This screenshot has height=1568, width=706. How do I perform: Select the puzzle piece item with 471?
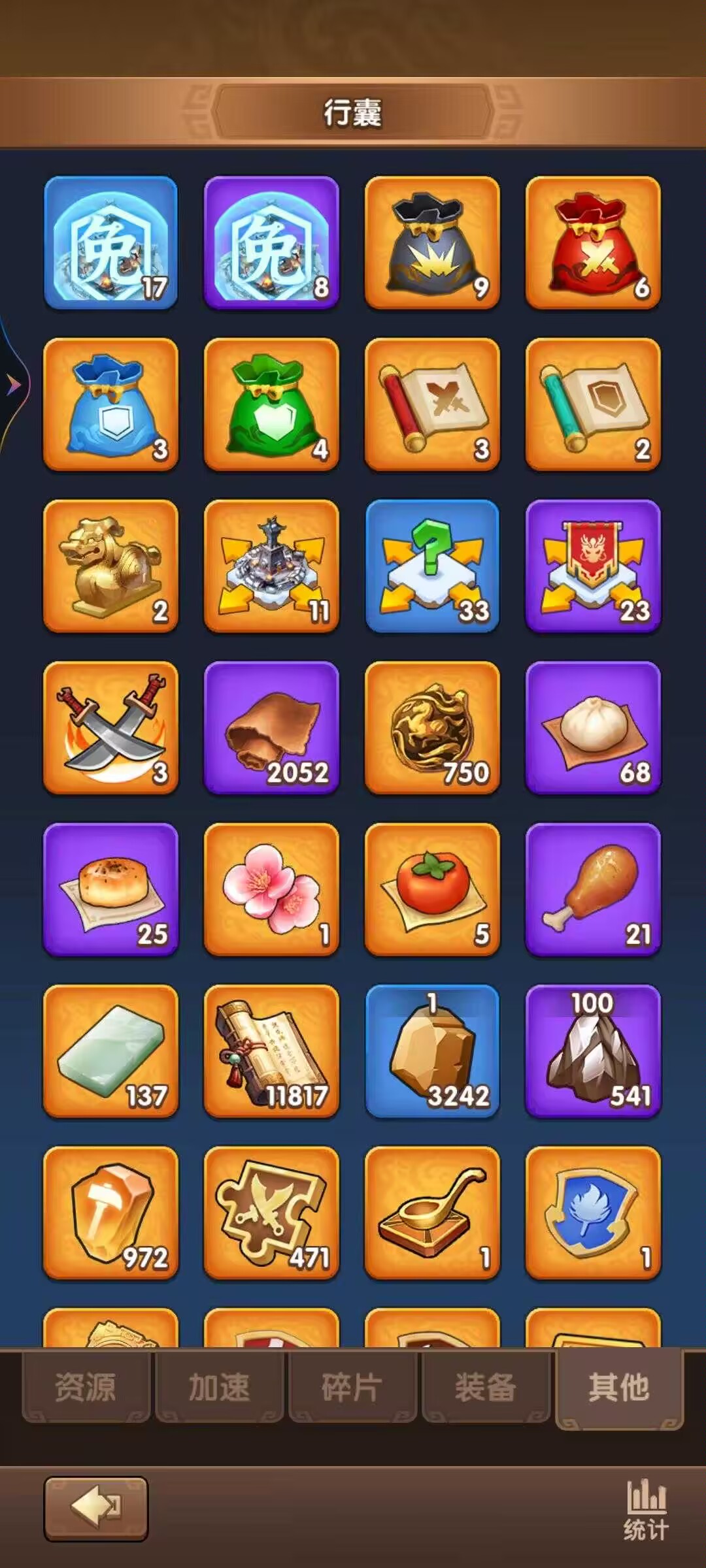tap(271, 1213)
